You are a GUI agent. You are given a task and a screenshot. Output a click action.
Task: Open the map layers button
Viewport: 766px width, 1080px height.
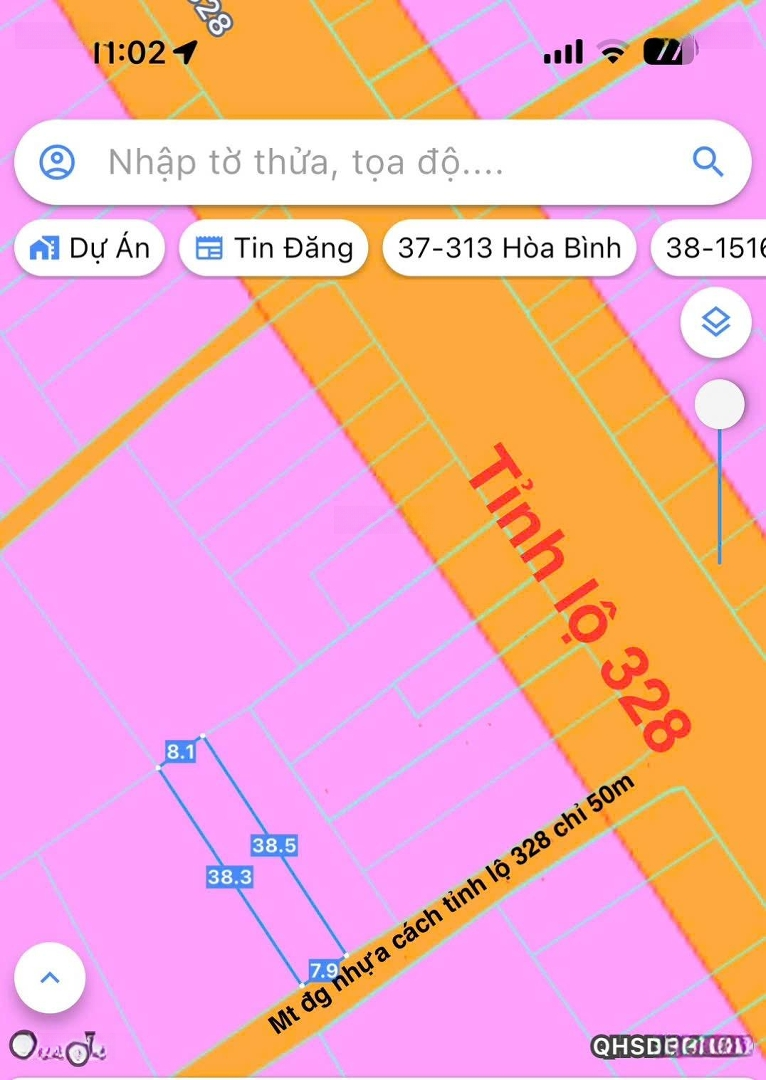click(x=716, y=323)
